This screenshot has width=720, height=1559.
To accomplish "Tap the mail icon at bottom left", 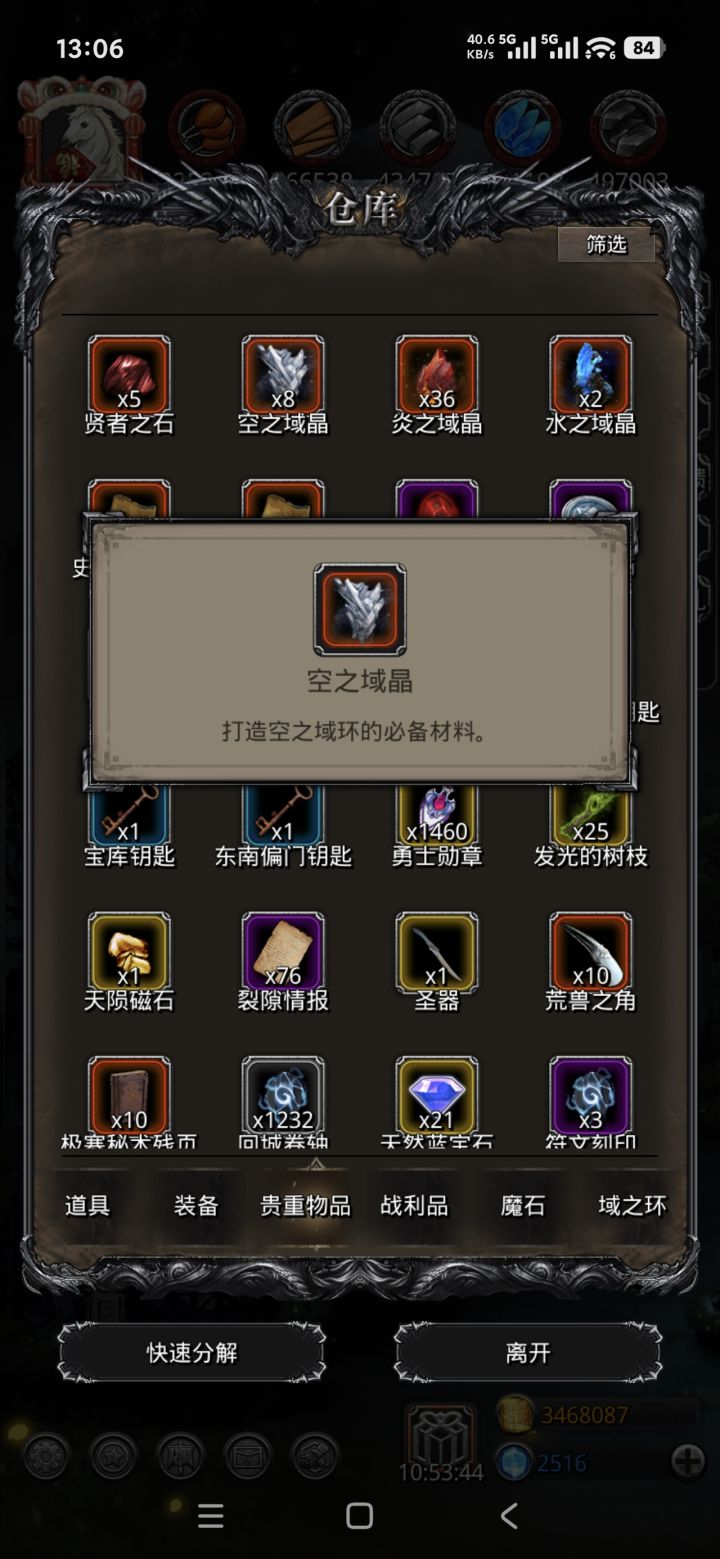I will pyautogui.click(x=246, y=1454).
